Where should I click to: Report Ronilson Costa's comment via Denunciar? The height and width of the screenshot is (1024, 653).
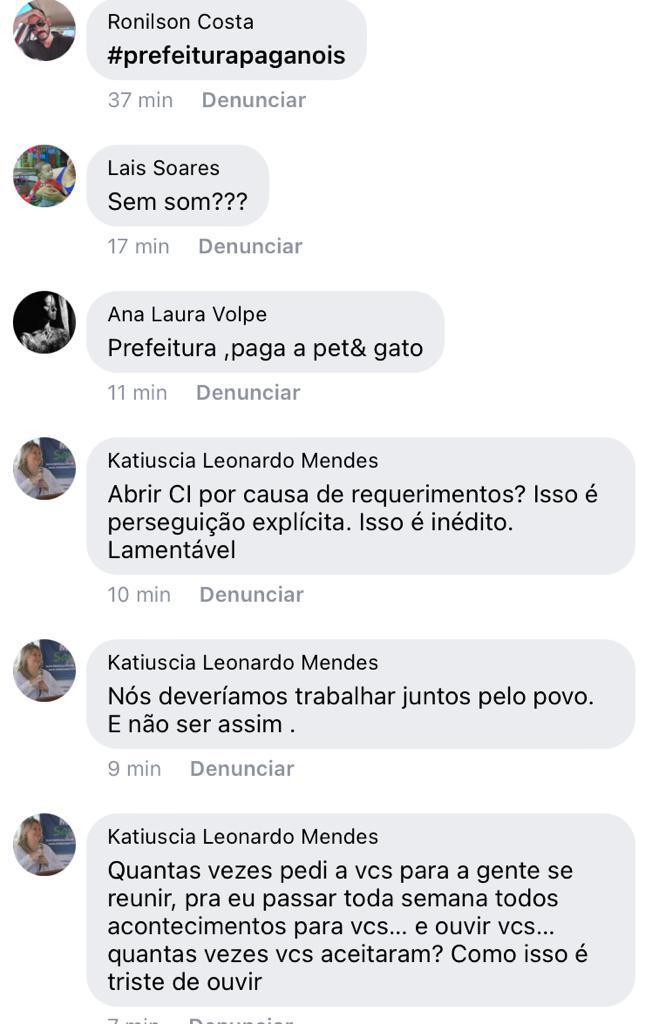pos(253,100)
